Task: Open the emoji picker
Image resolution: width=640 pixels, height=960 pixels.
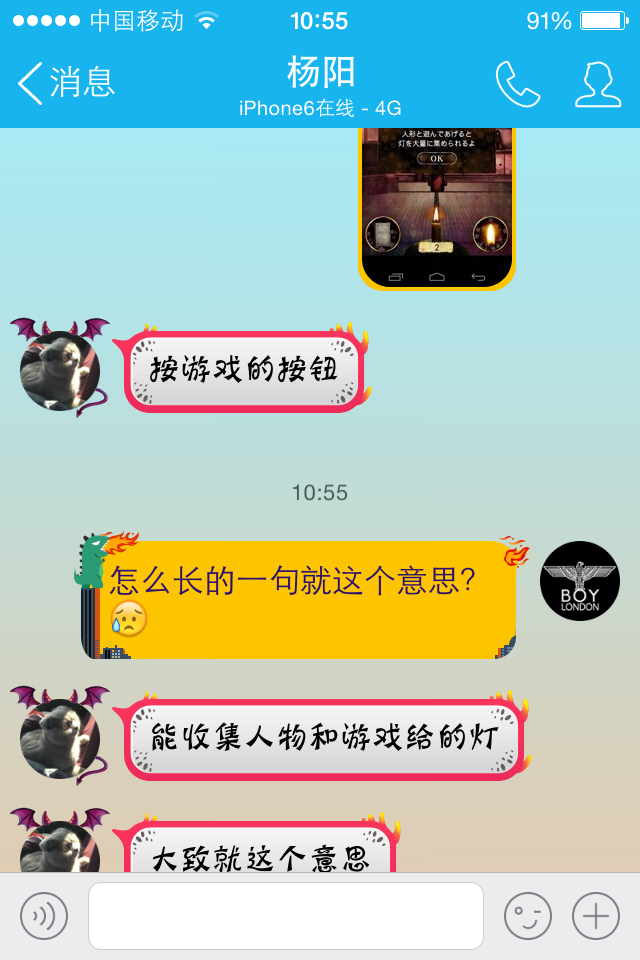Action: [x=527, y=915]
